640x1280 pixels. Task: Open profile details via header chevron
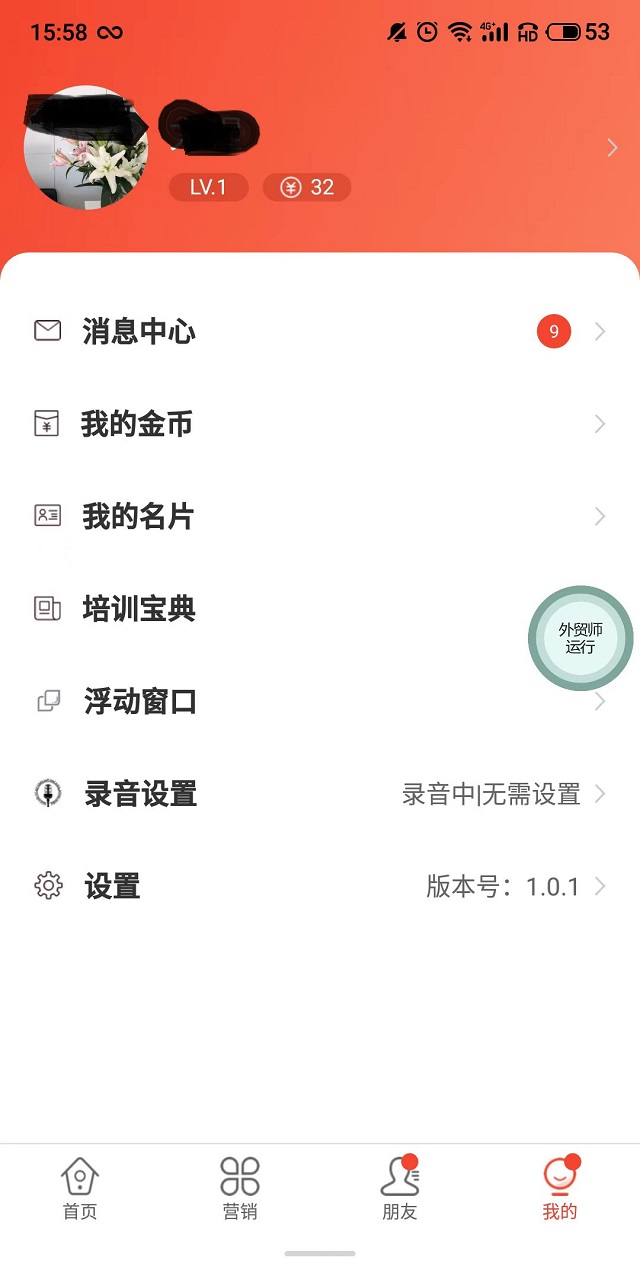point(612,149)
